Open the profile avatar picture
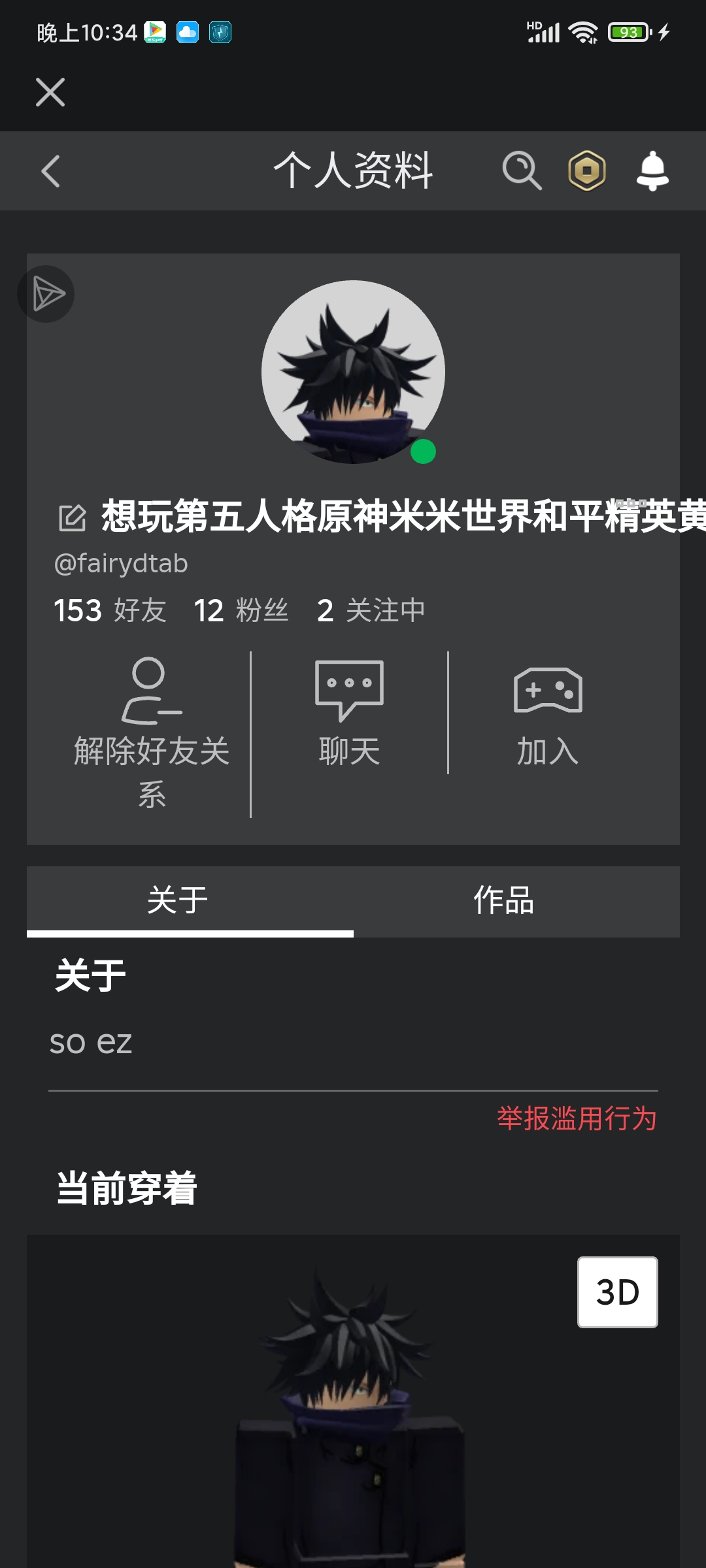 tap(353, 372)
